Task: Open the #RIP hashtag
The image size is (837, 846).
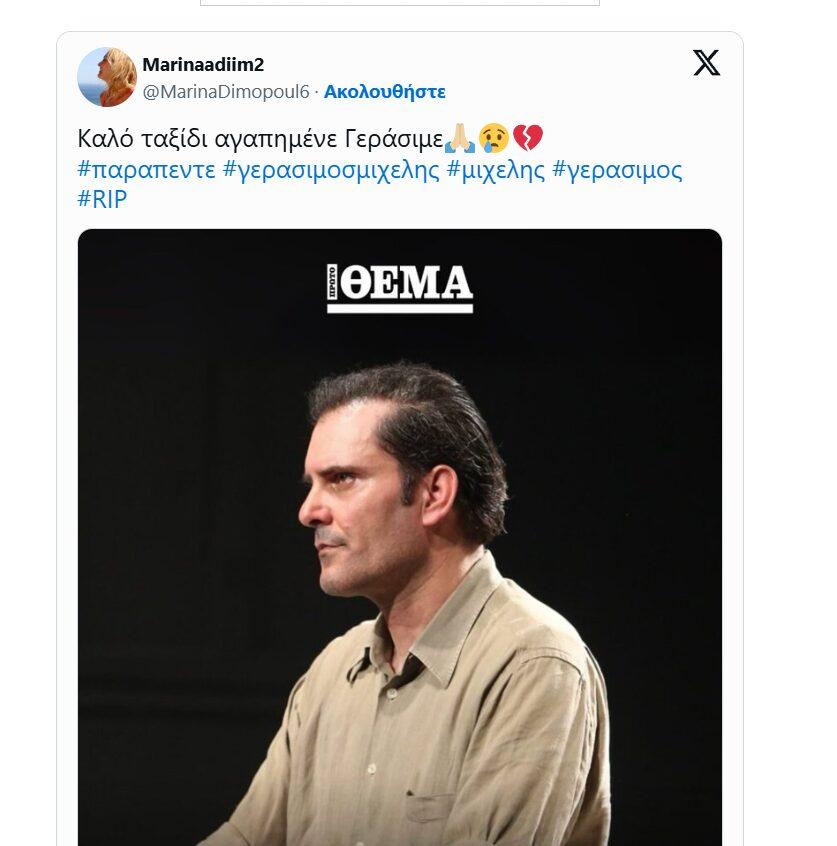Action: [x=103, y=199]
